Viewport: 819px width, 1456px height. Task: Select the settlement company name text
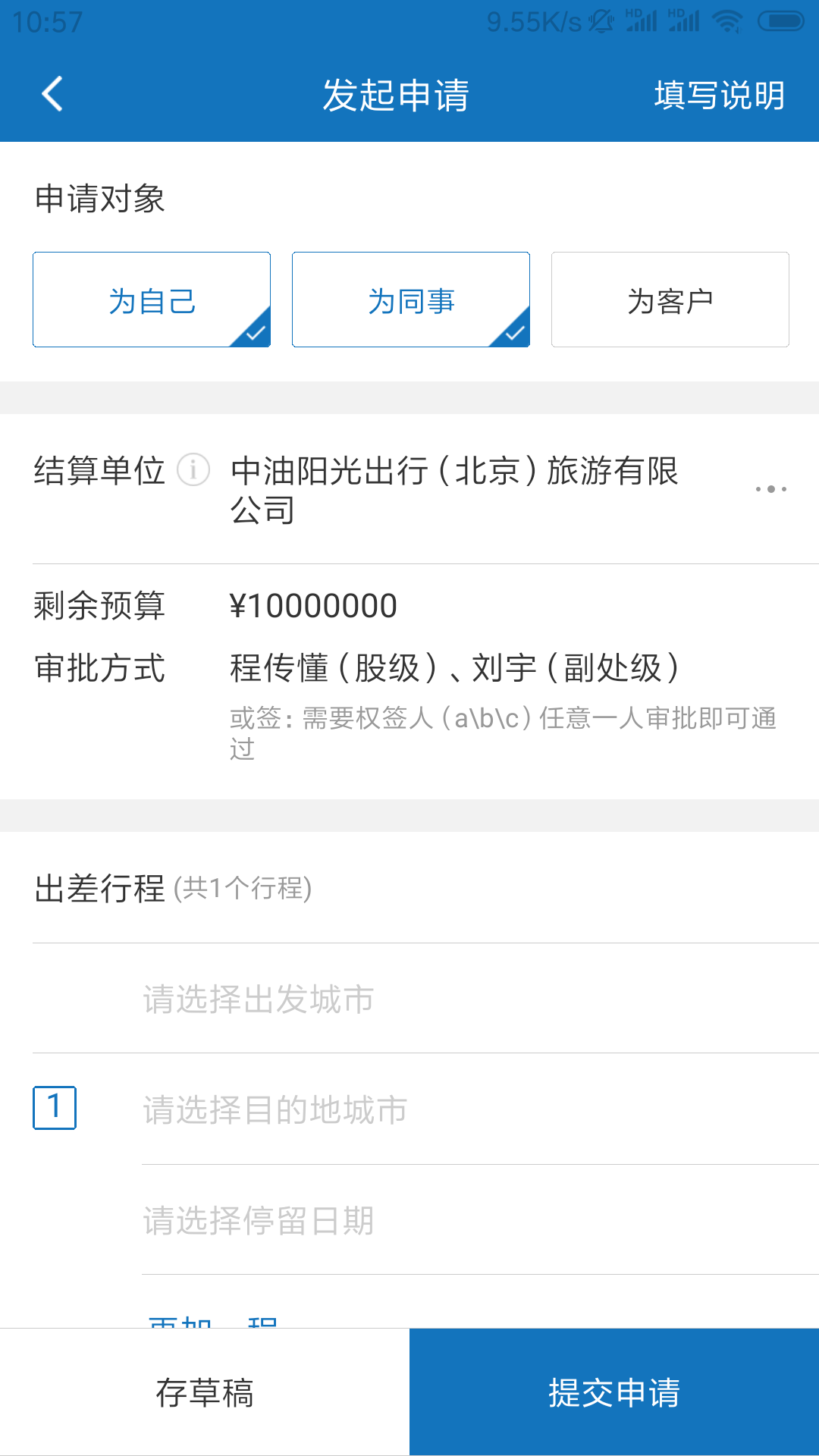point(457,489)
